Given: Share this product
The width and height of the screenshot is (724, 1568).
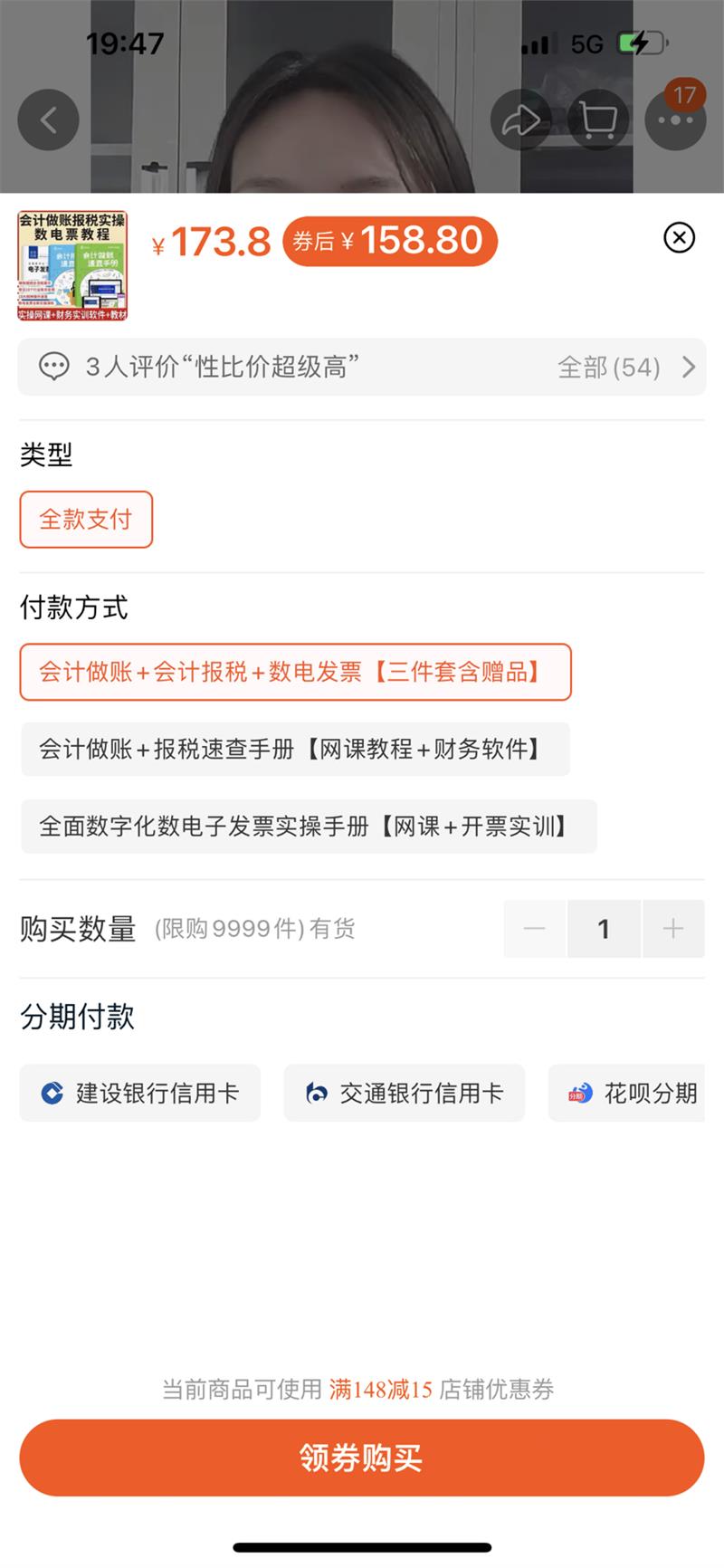Looking at the screenshot, I should point(521,120).
